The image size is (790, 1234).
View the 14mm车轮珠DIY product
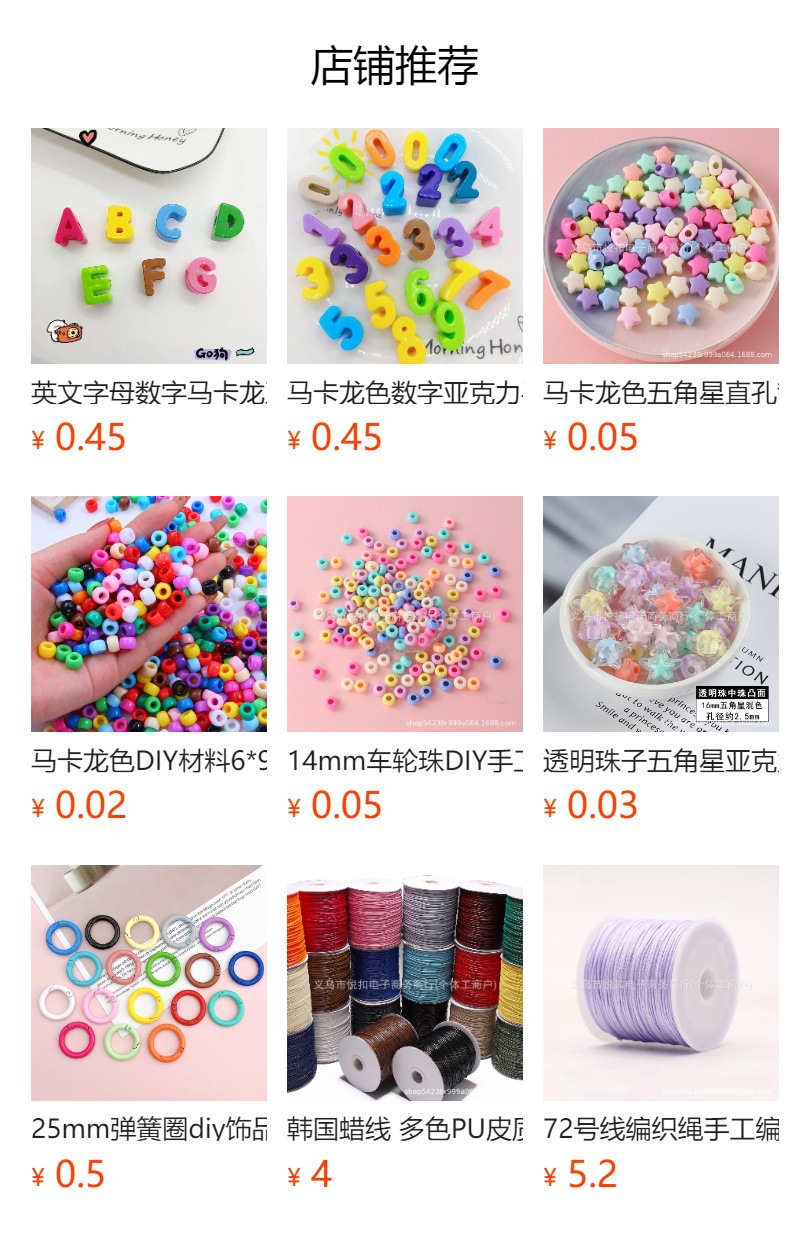pos(405,614)
